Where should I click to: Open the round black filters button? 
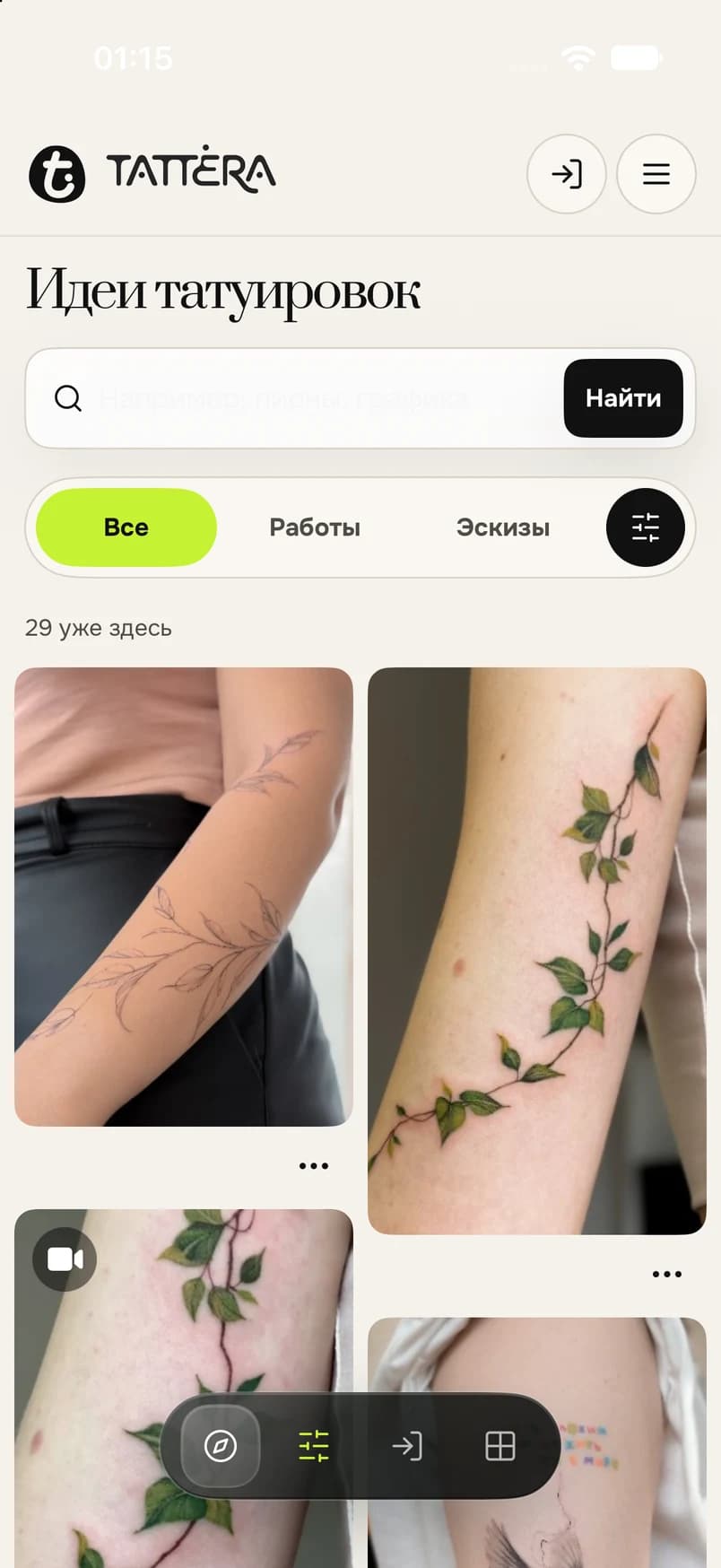(x=646, y=527)
